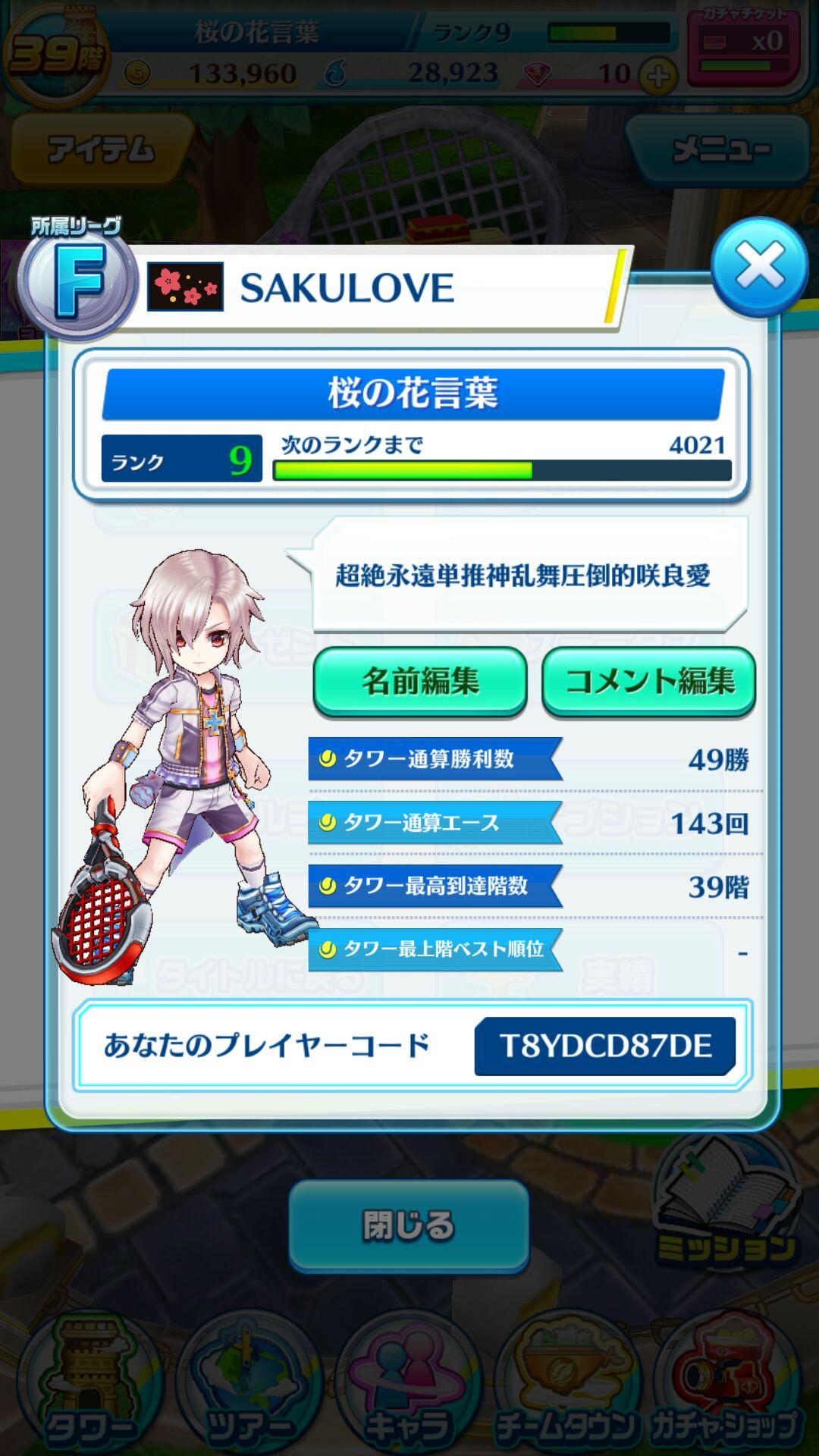
Task: Tap the 名前編集 button
Action: (420, 681)
